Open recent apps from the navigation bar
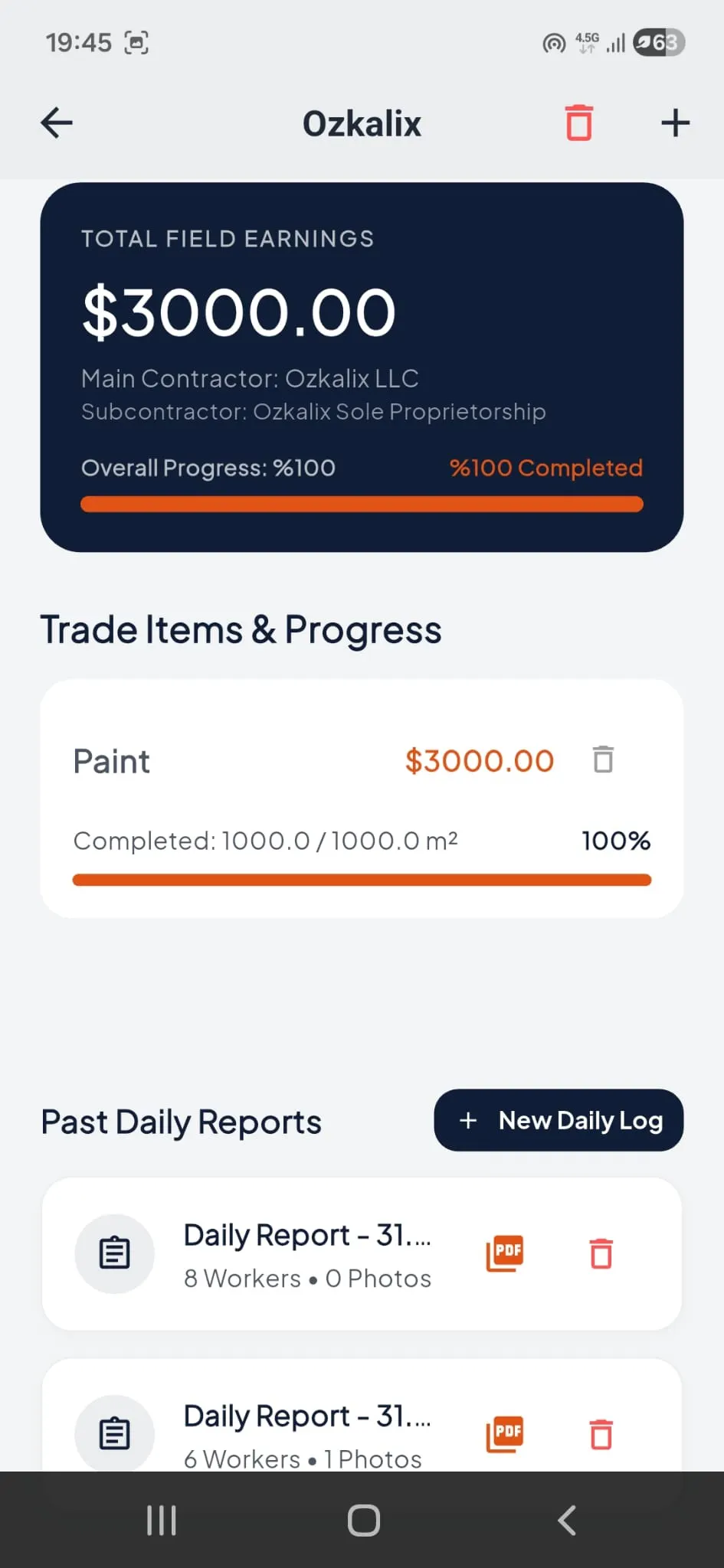This screenshot has width=724, height=1568. [x=162, y=1521]
